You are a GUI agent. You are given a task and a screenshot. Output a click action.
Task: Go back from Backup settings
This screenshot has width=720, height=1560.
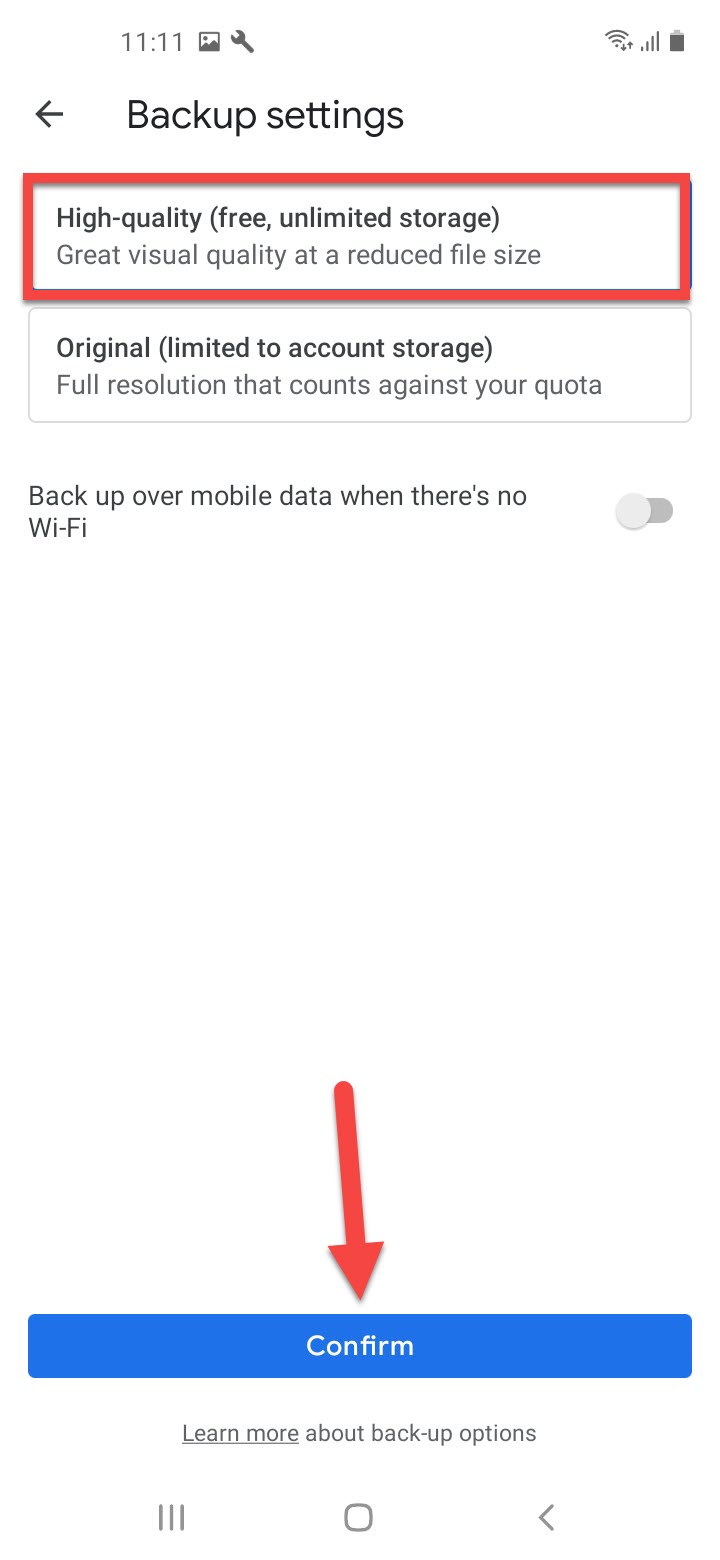coord(49,115)
